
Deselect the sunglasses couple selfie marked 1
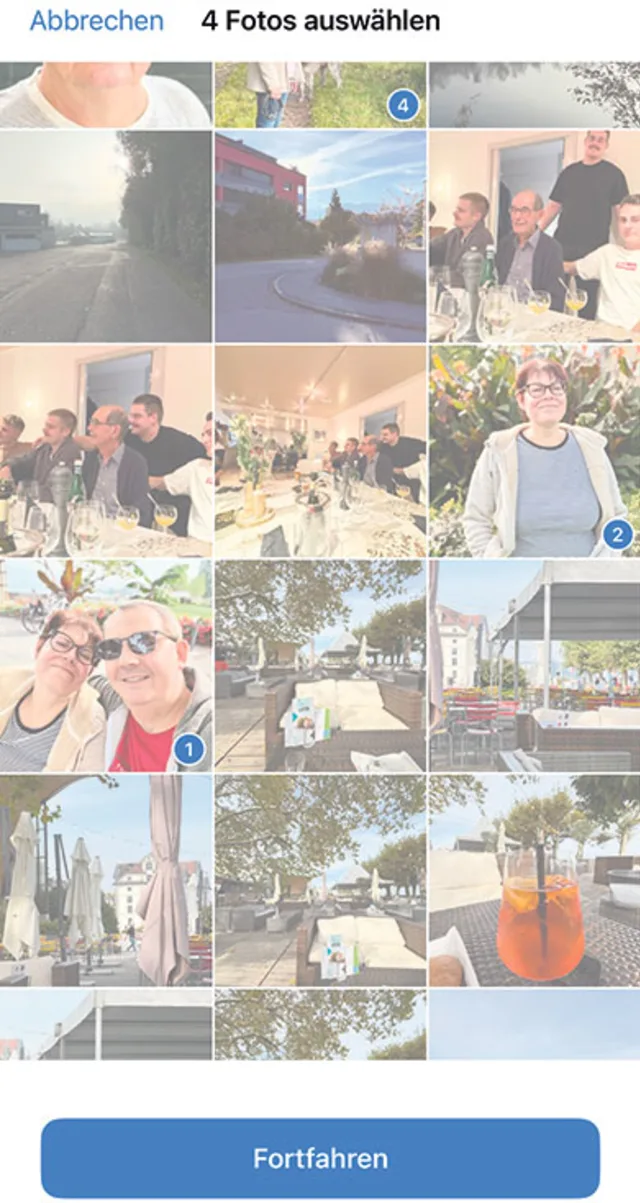(x=106, y=665)
